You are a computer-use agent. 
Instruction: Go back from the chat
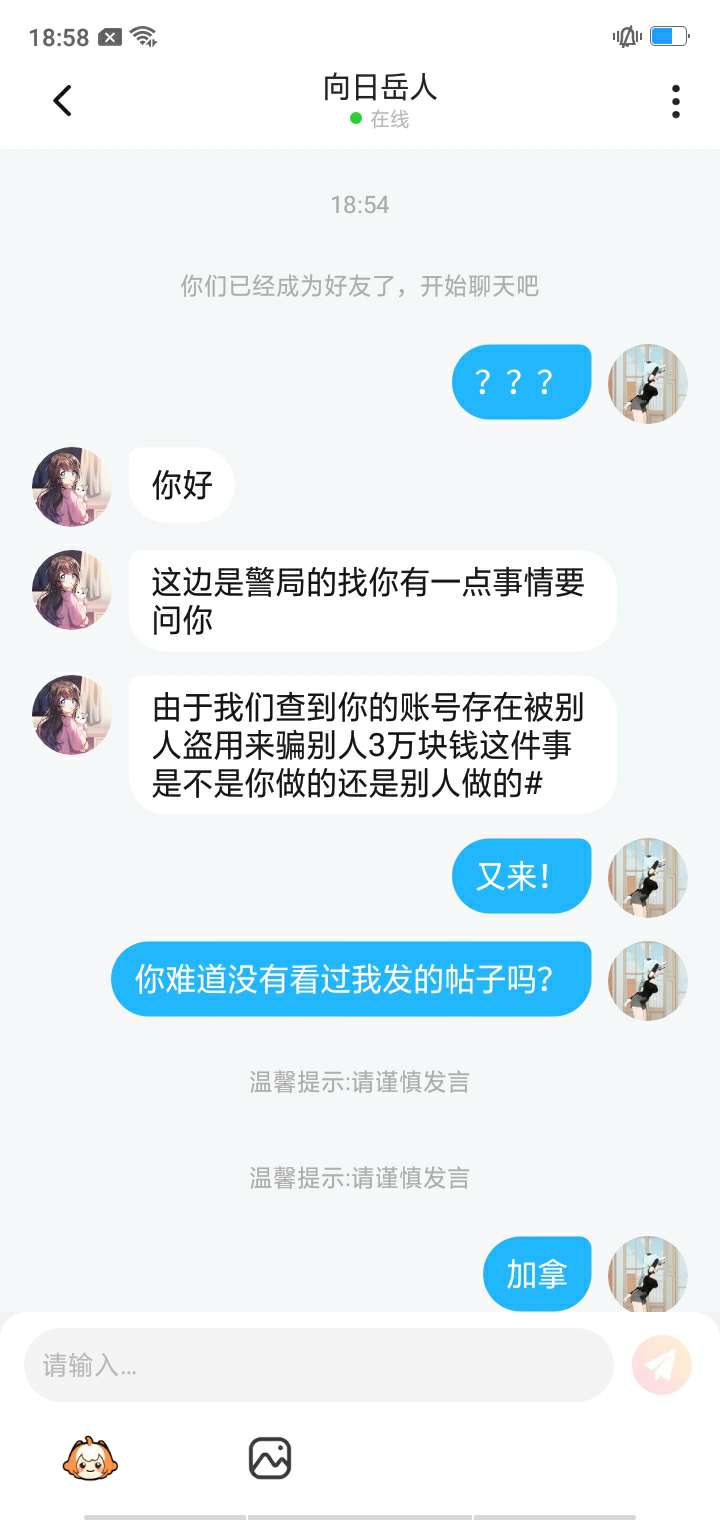[x=62, y=101]
